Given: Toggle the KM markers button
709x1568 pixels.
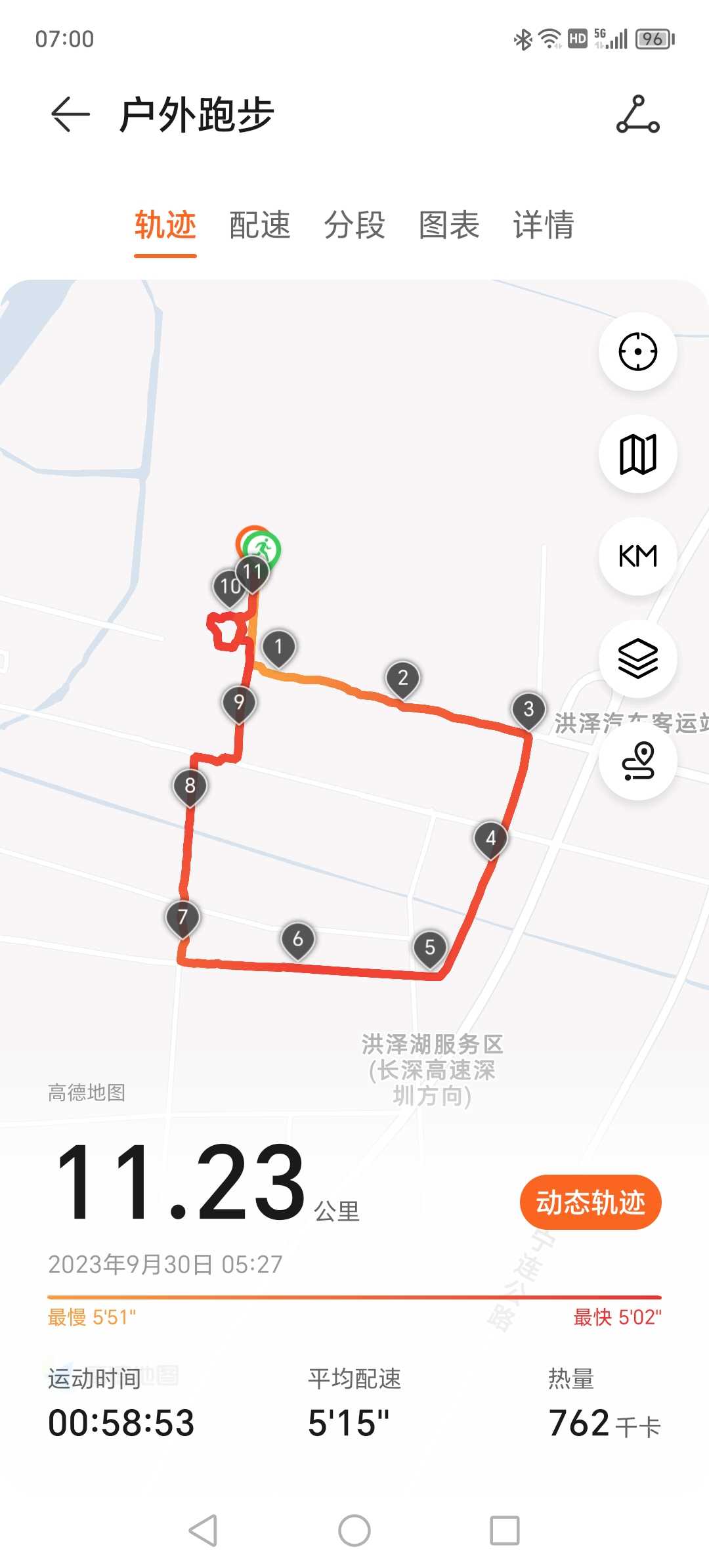Looking at the screenshot, I should (637, 556).
